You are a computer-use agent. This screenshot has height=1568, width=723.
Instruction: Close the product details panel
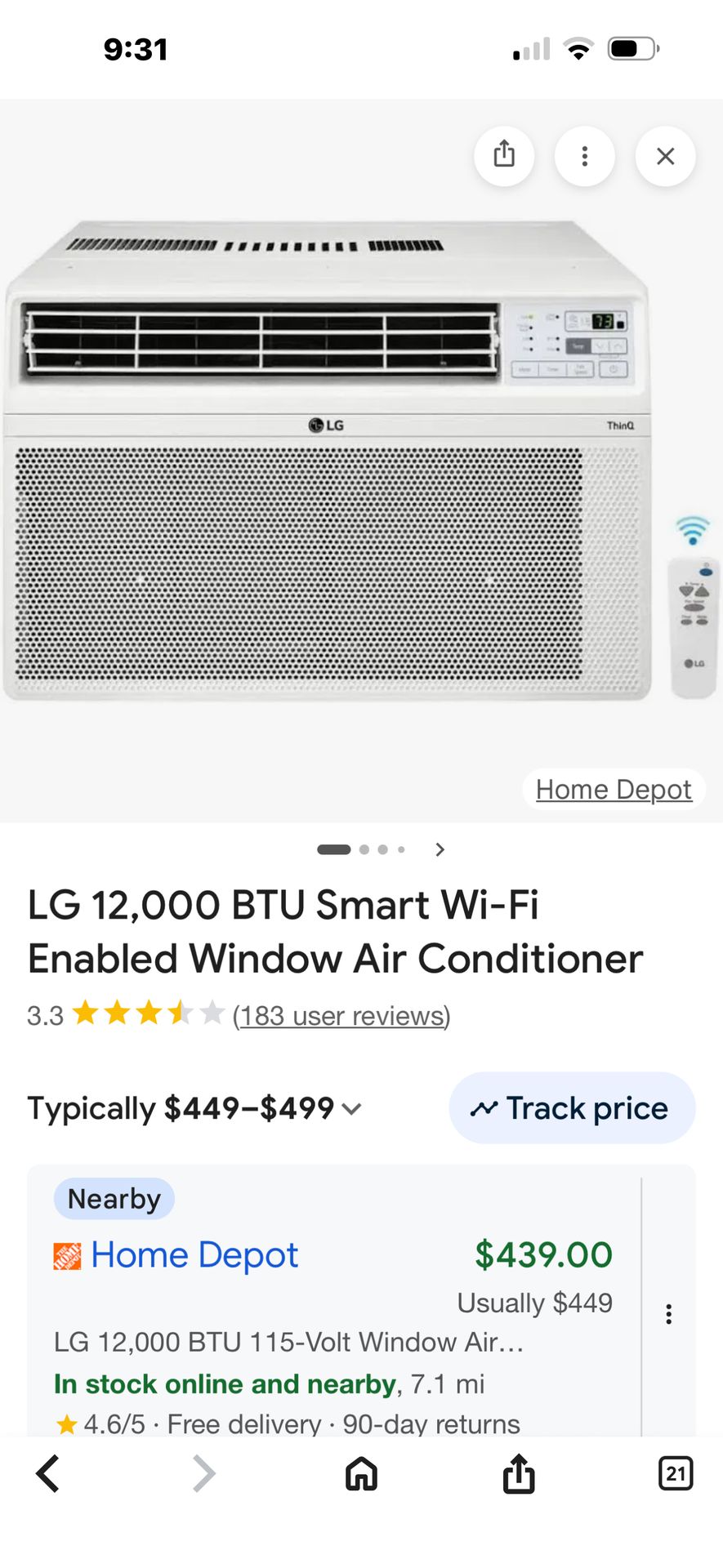click(x=665, y=156)
